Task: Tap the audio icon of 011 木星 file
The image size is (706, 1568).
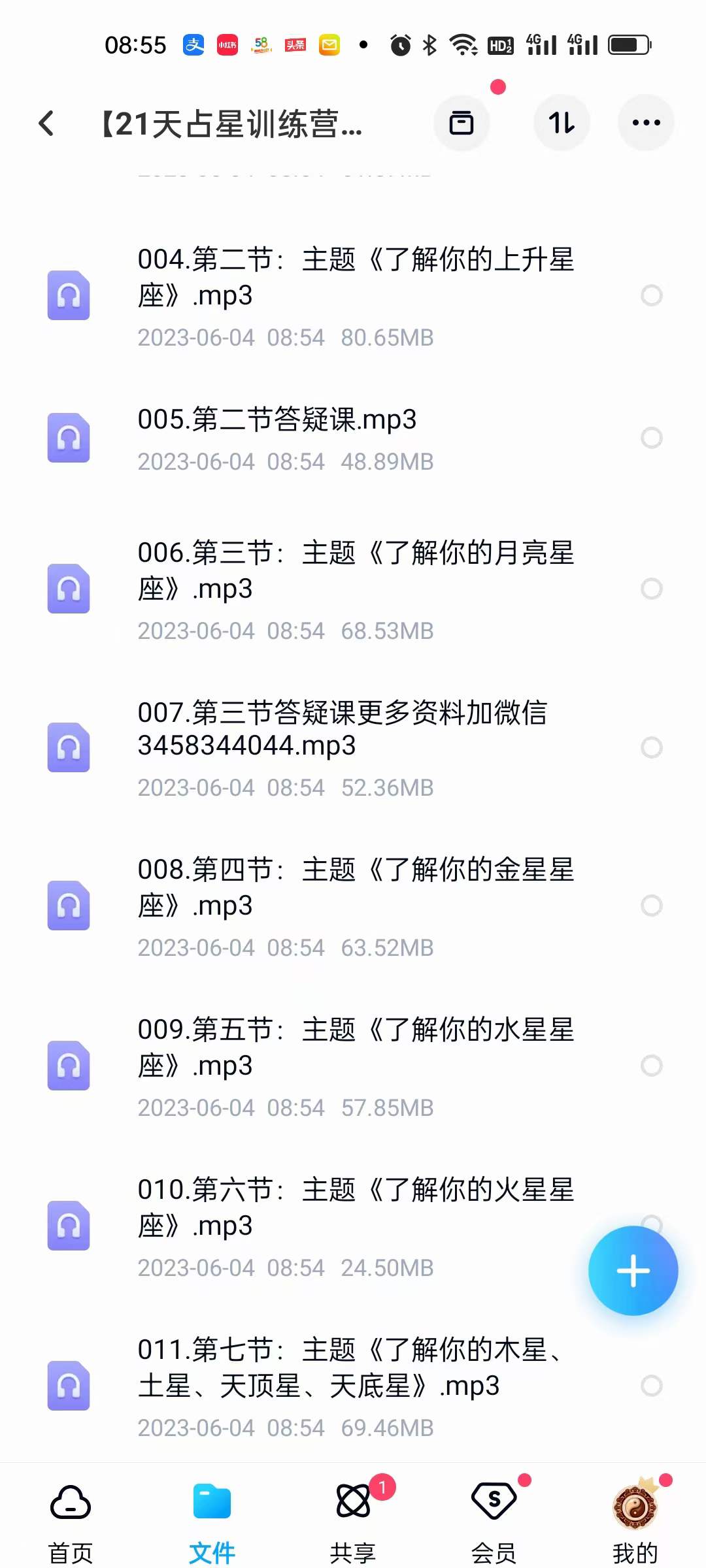Action: point(68,1386)
